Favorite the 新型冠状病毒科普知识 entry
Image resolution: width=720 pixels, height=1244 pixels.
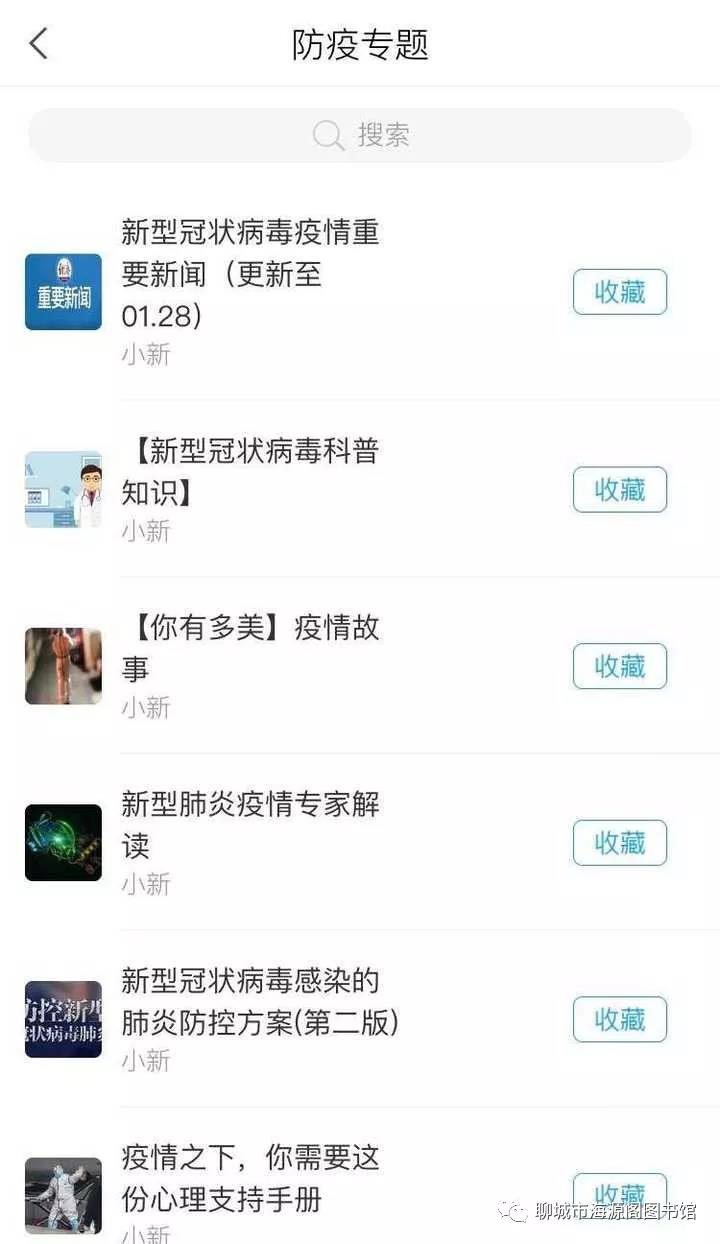point(619,489)
